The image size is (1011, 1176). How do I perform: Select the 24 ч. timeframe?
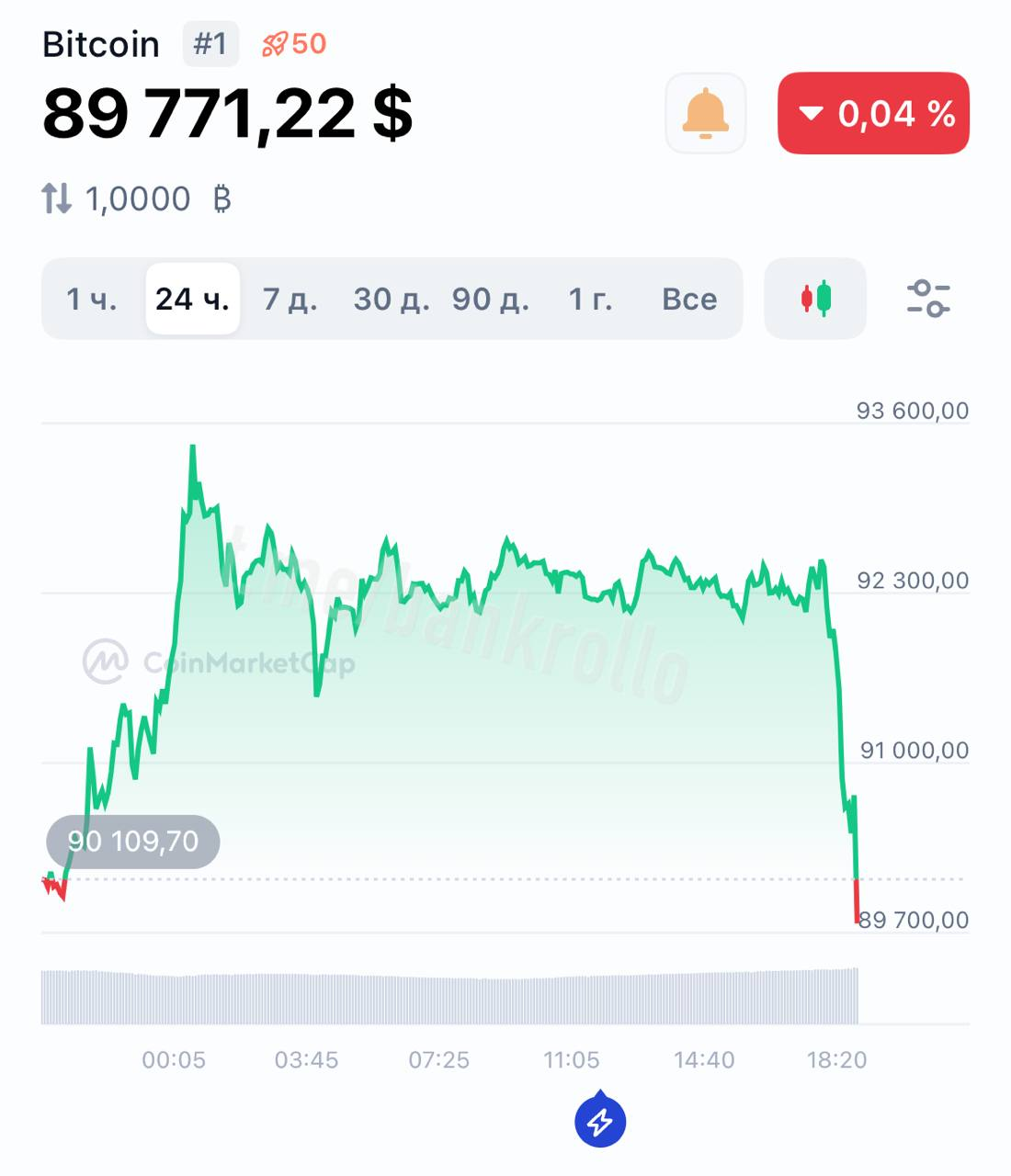click(192, 299)
